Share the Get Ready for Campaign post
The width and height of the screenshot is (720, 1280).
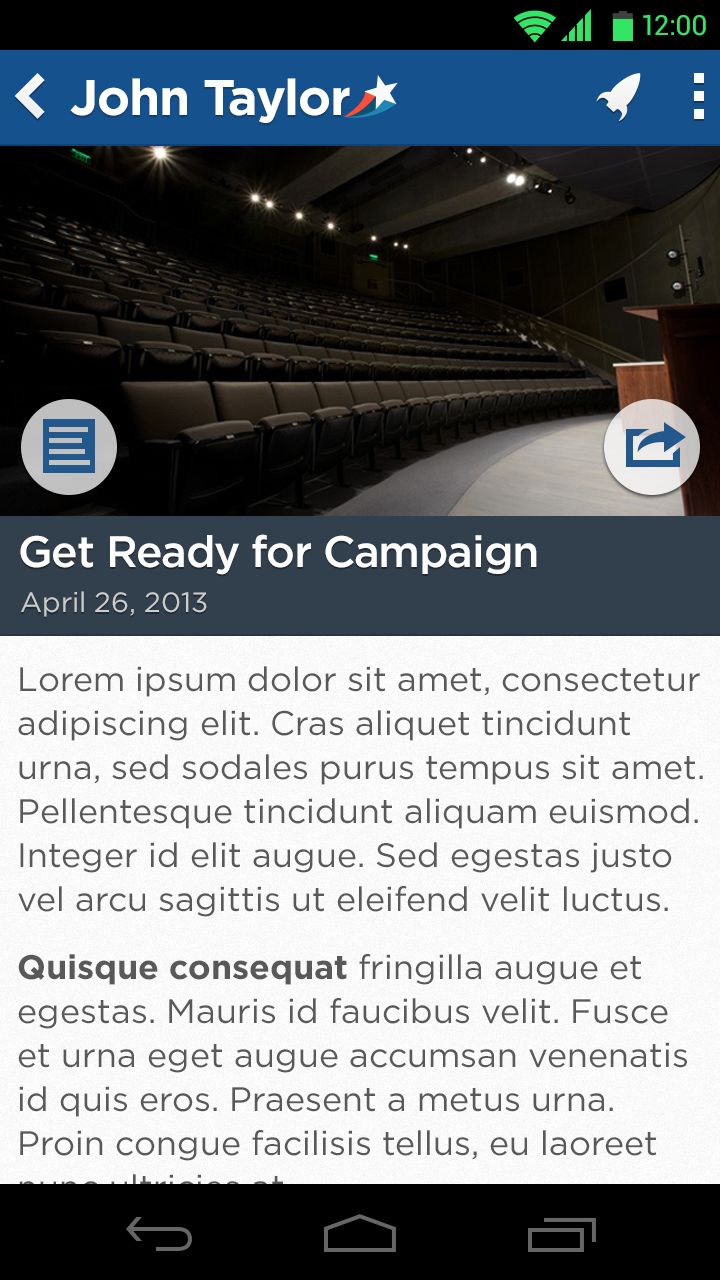[x=652, y=447]
